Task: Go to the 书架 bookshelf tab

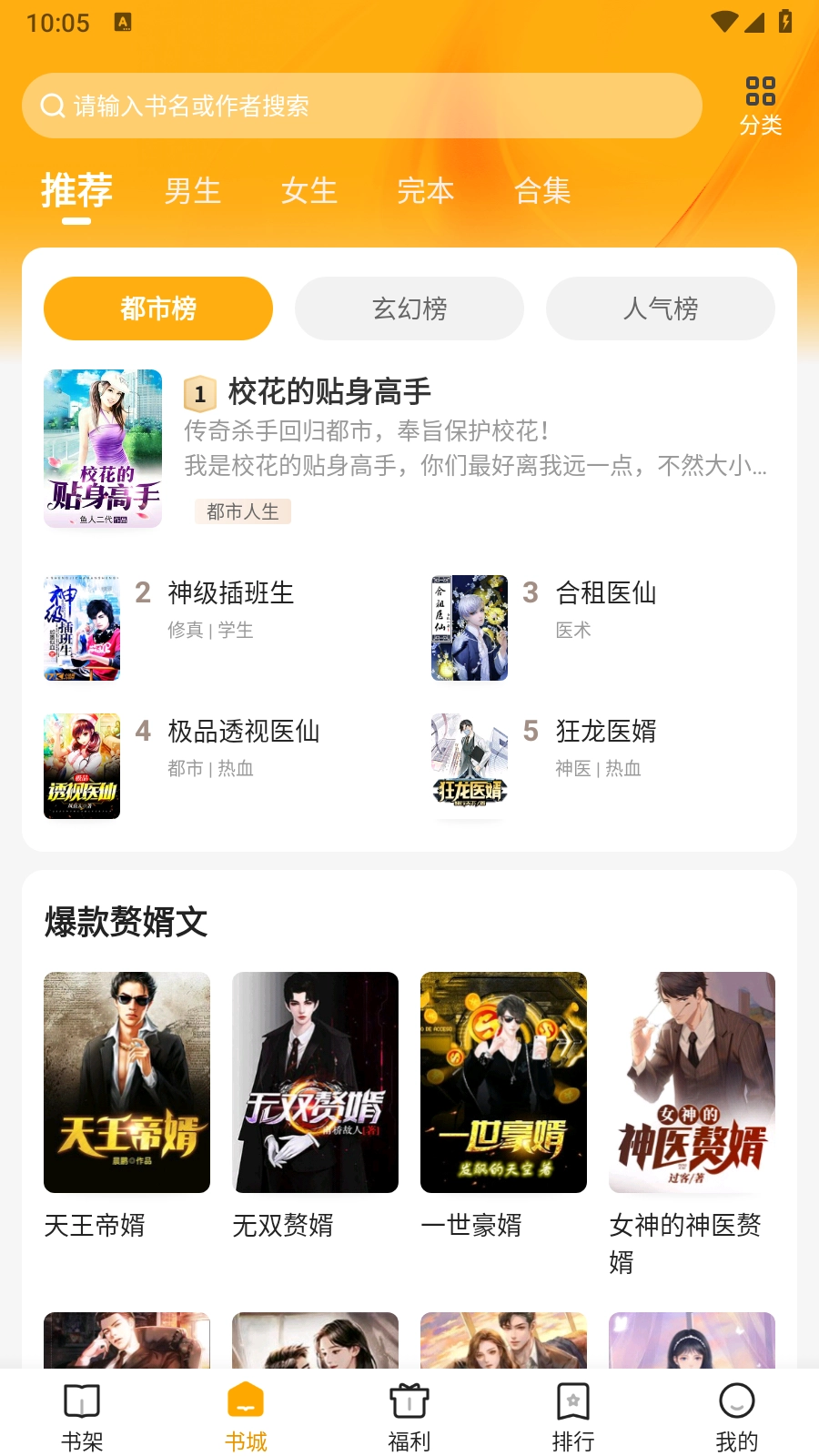Action: pyautogui.click(x=82, y=1417)
